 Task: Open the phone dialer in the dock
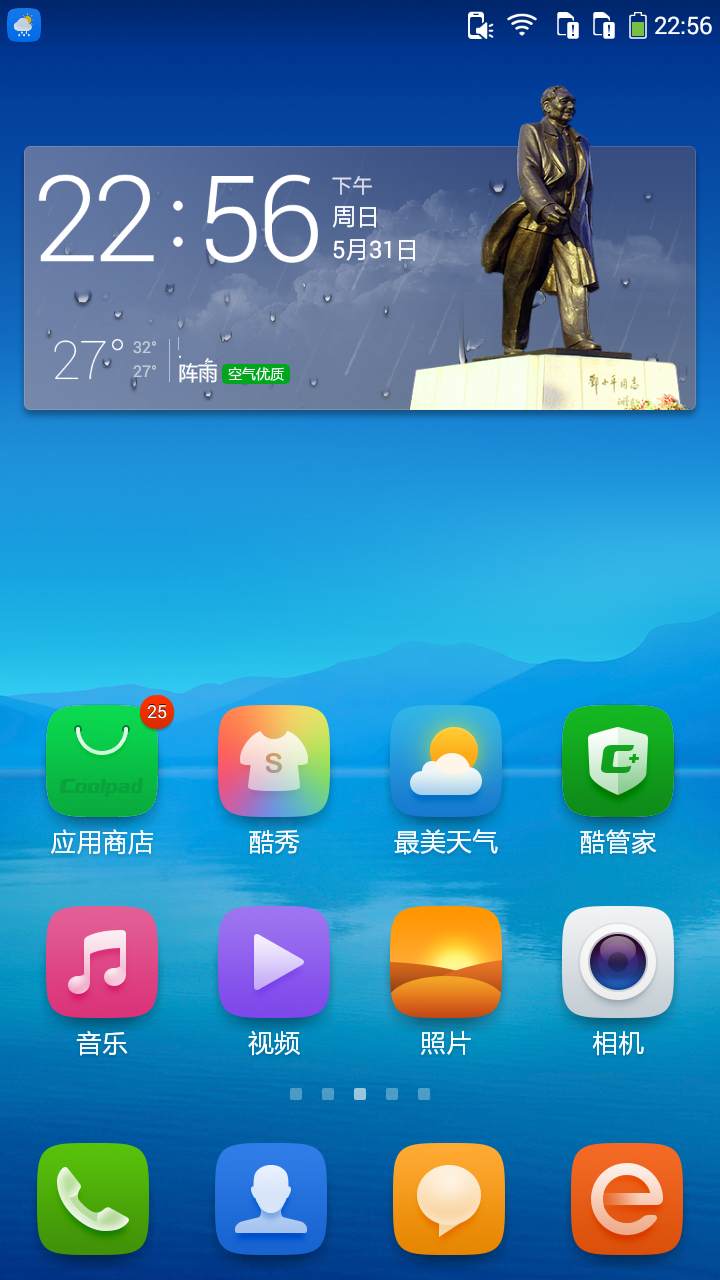click(x=93, y=1198)
